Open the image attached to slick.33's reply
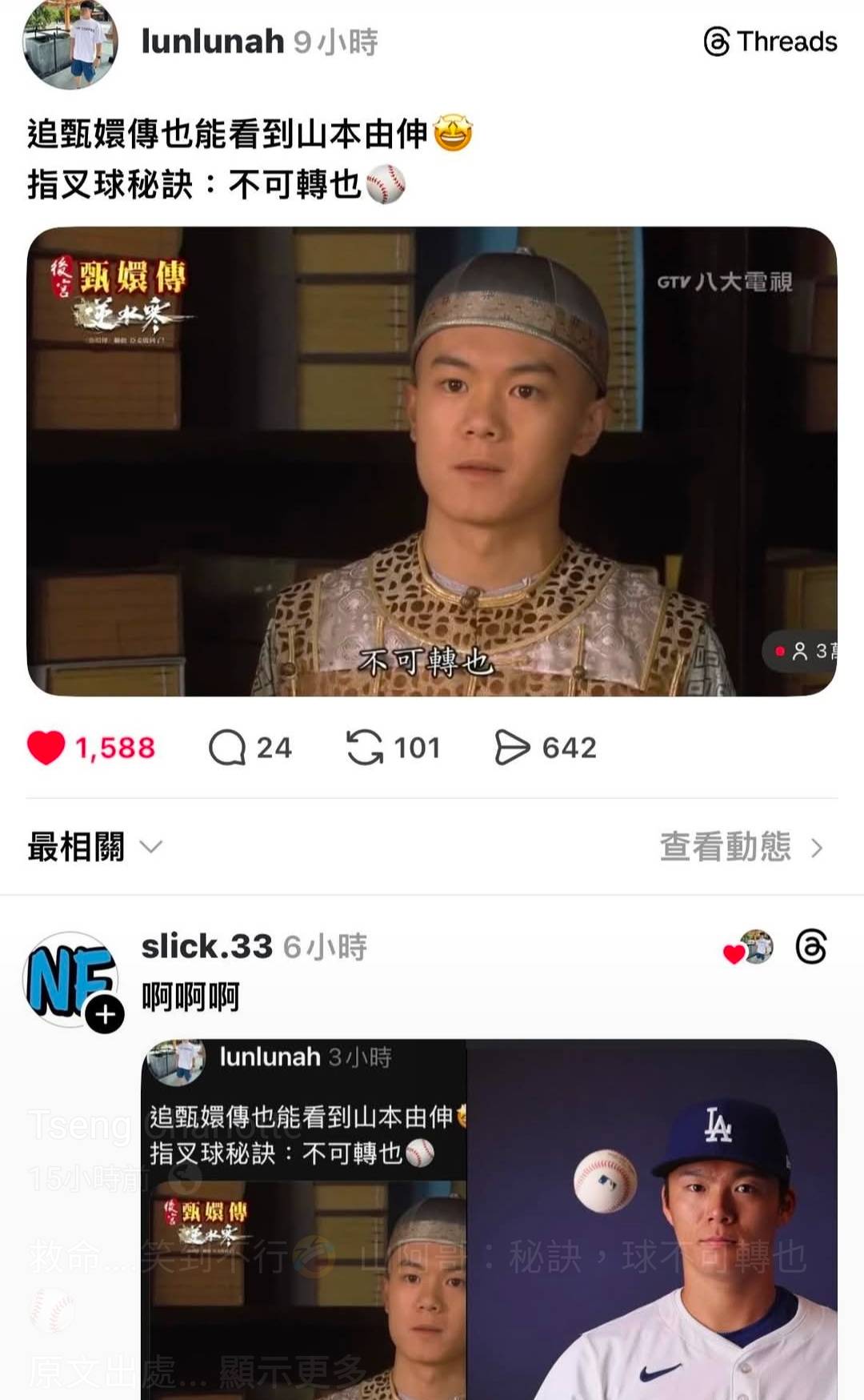Viewport: 864px width, 1400px height. point(490,1217)
